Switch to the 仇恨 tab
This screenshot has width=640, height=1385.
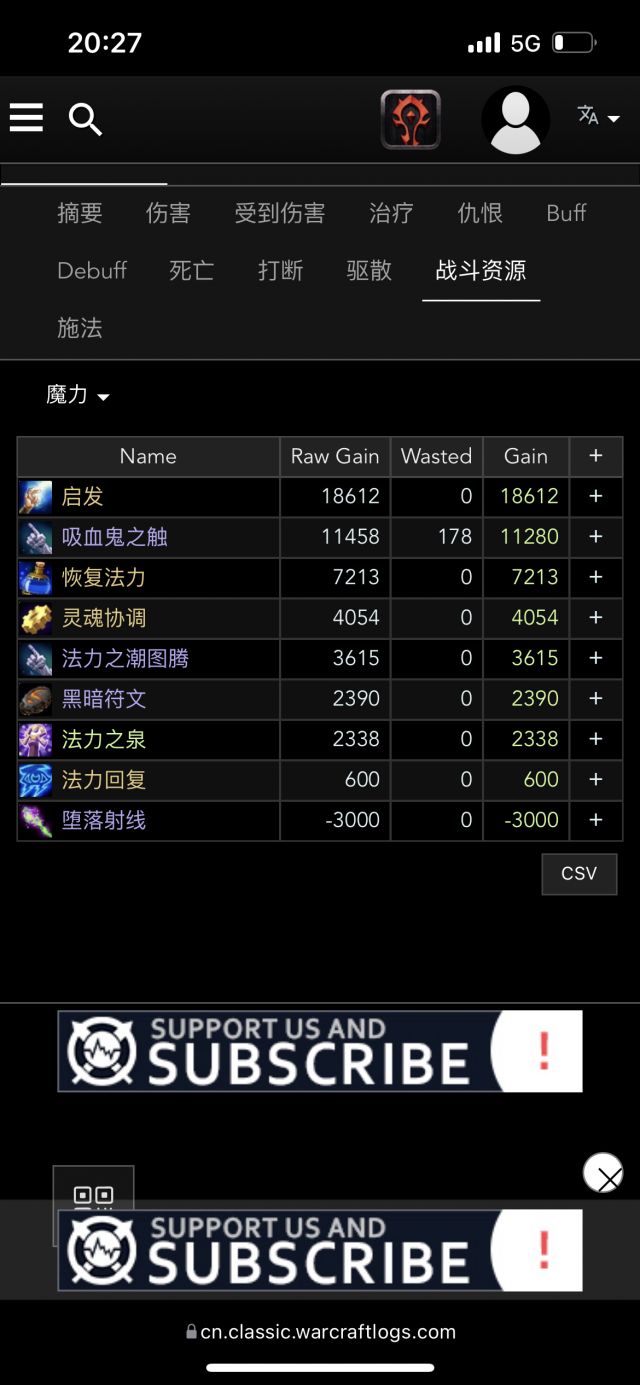480,213
